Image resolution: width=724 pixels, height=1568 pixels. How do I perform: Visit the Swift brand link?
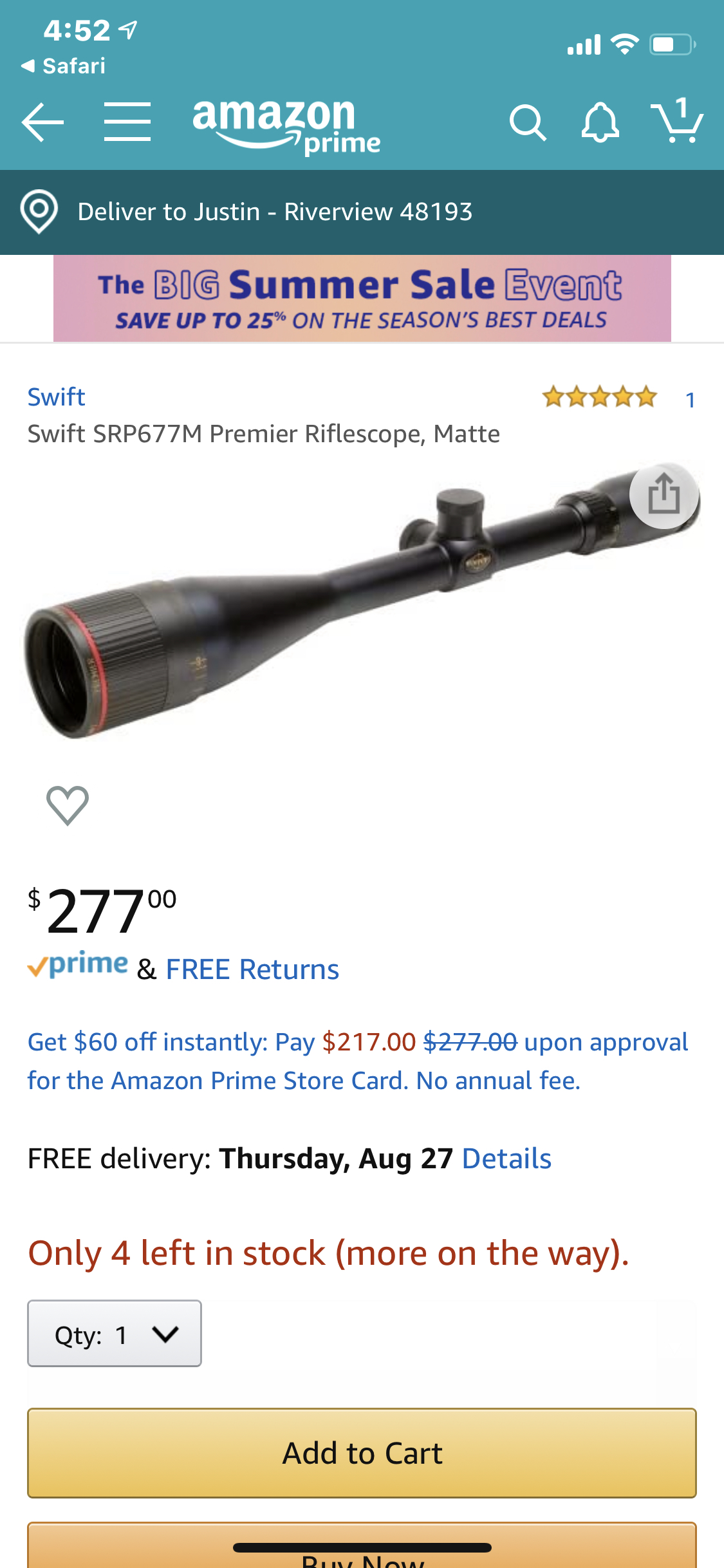click(57, 397)
